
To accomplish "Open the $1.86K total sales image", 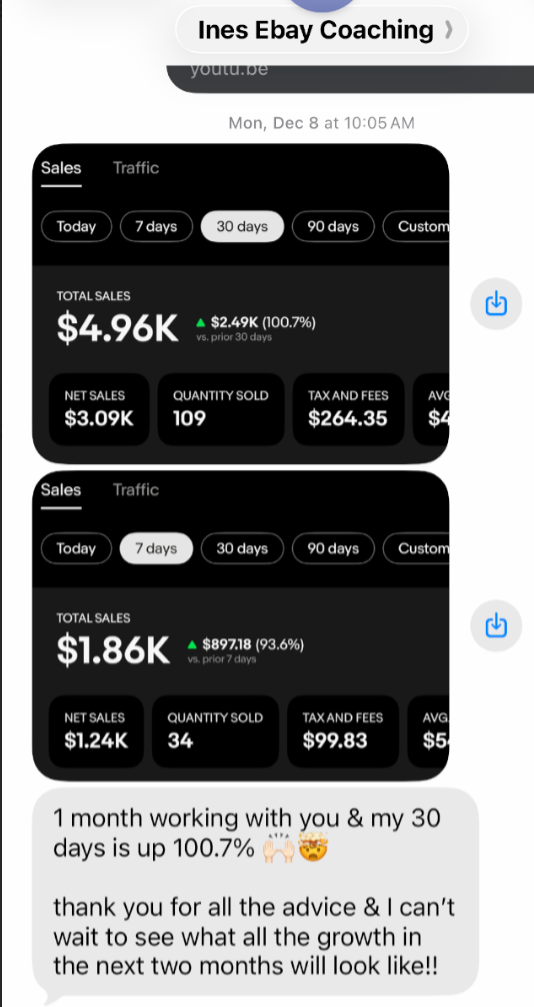I will [240, 626].
